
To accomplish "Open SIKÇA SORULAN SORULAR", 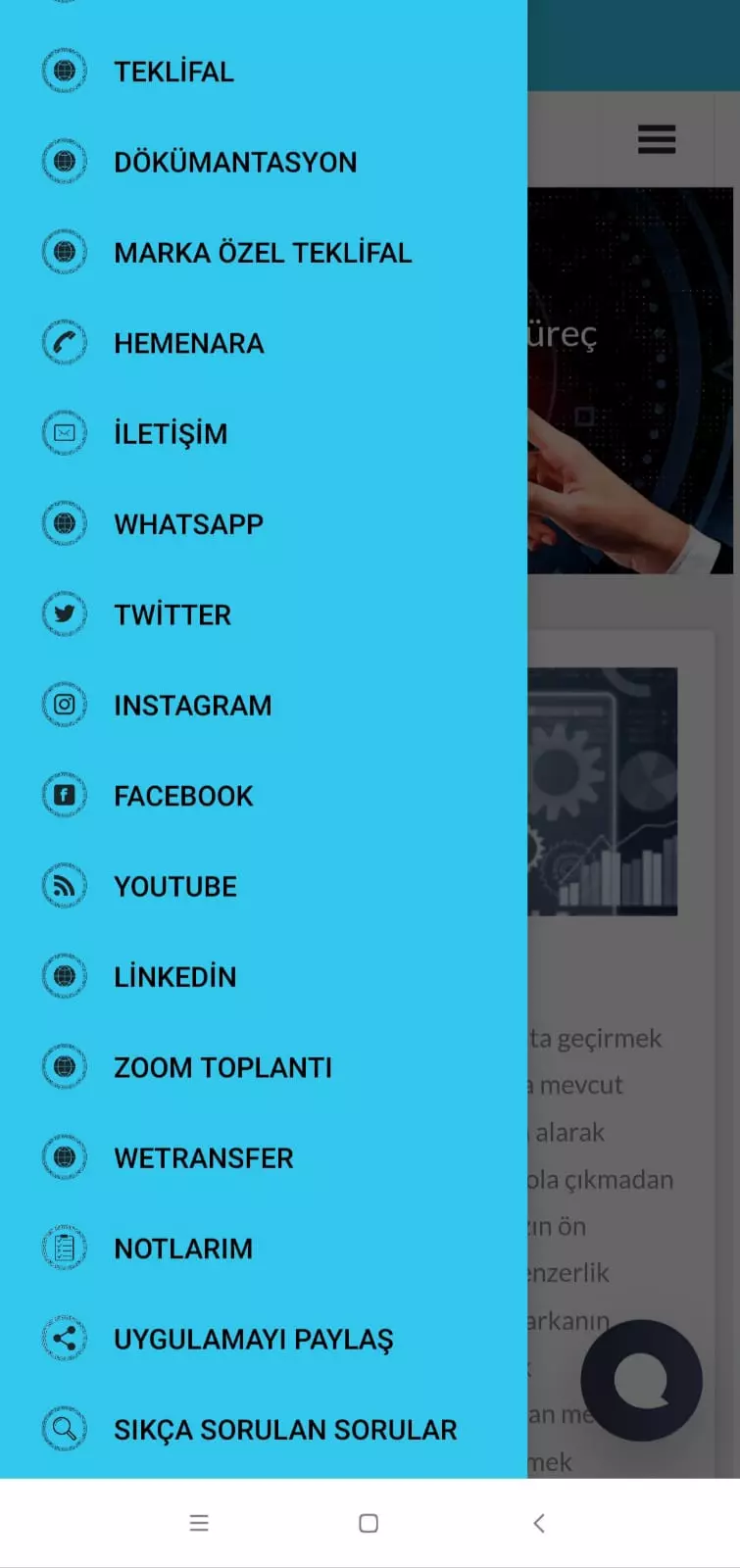I will 264,1430.
